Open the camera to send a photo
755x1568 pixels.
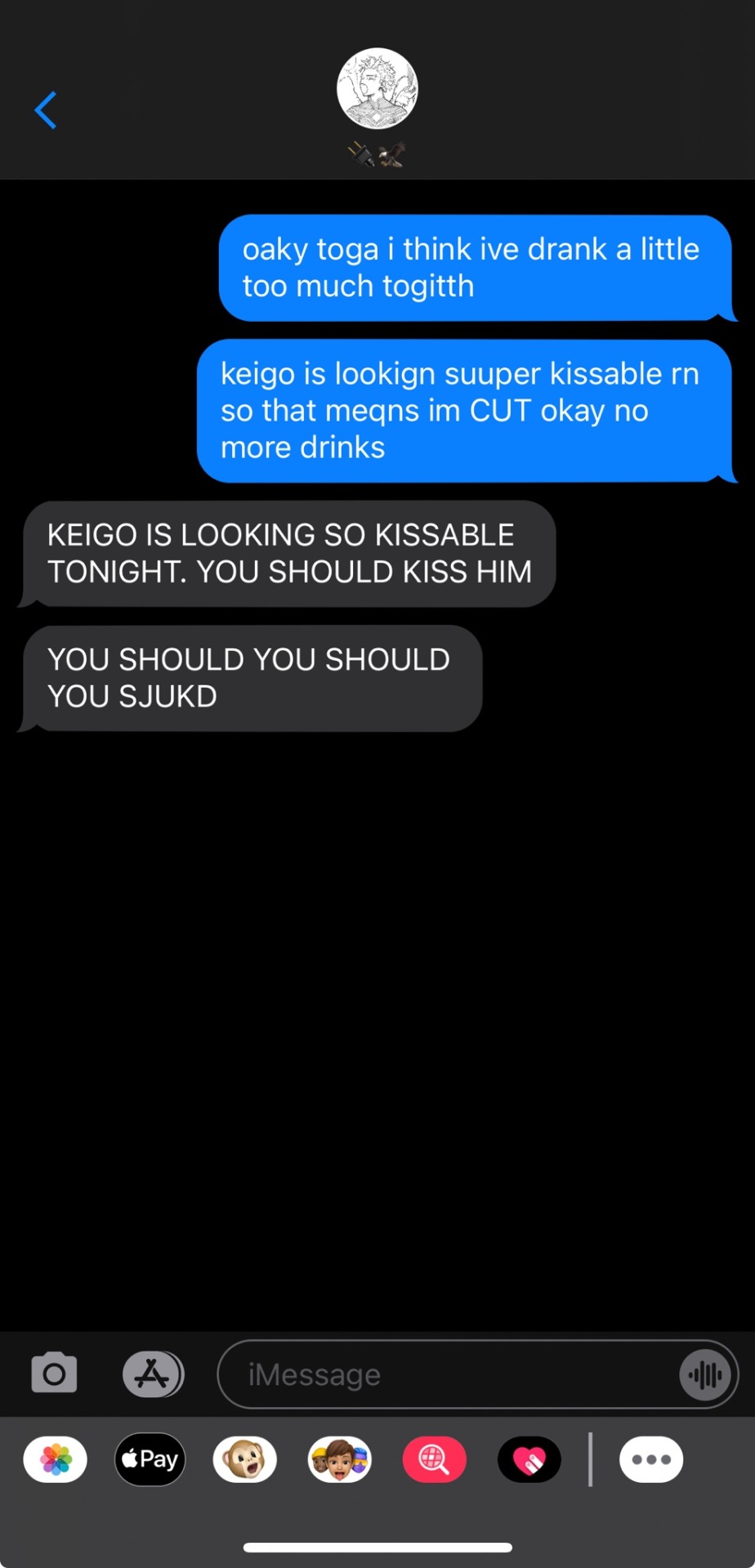coord(54,1374)
